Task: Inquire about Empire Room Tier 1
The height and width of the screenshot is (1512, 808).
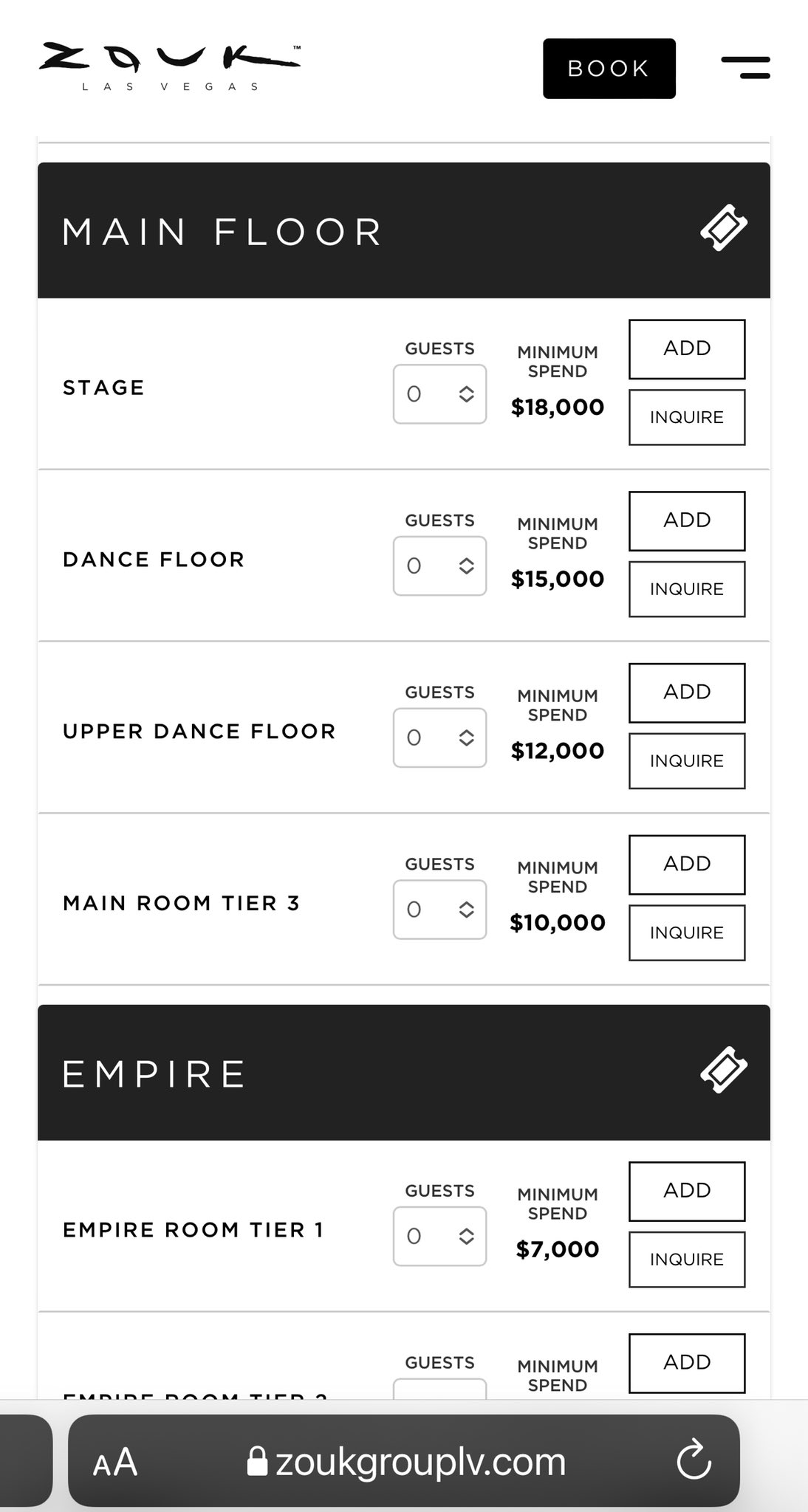Action: (x=687, y=1260)
